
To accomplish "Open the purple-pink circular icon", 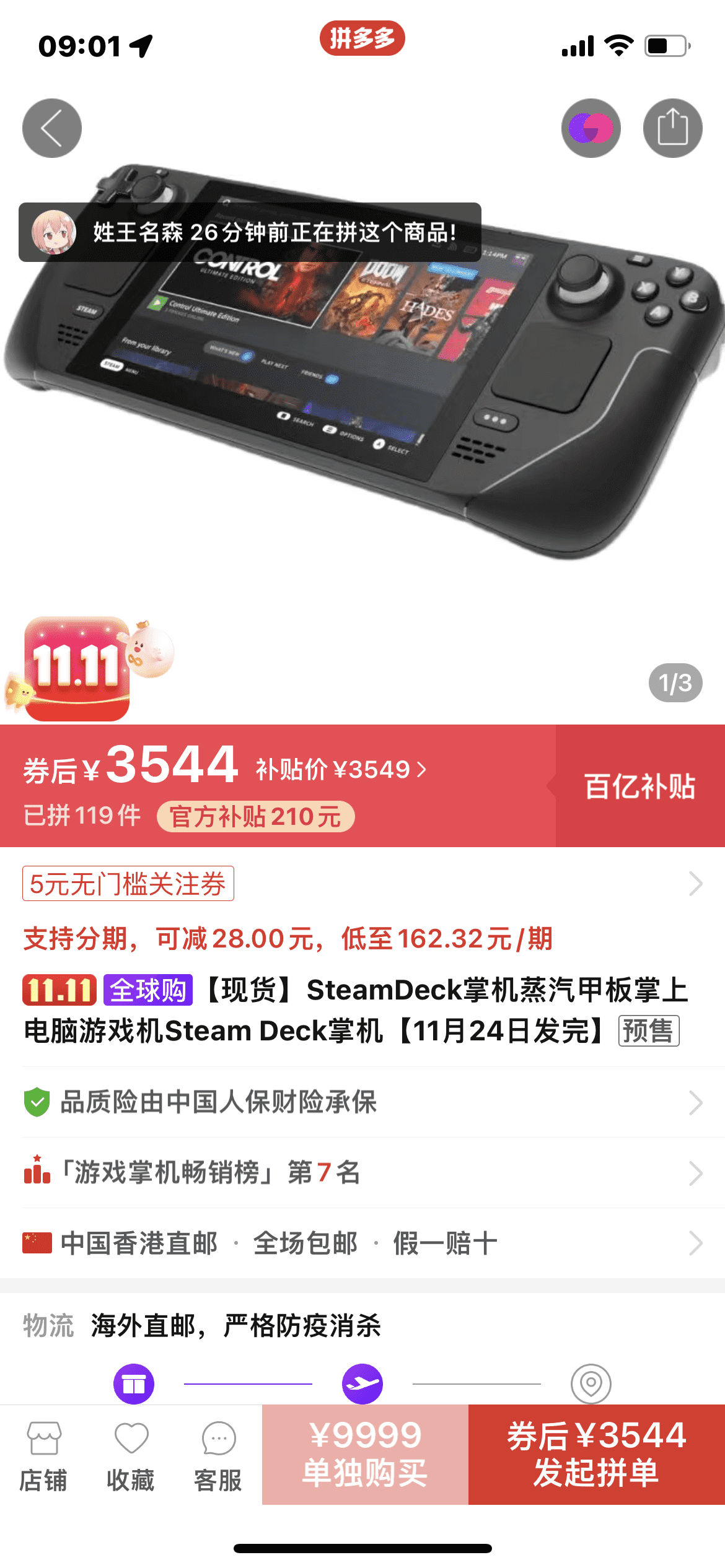I will coord(591,128).
